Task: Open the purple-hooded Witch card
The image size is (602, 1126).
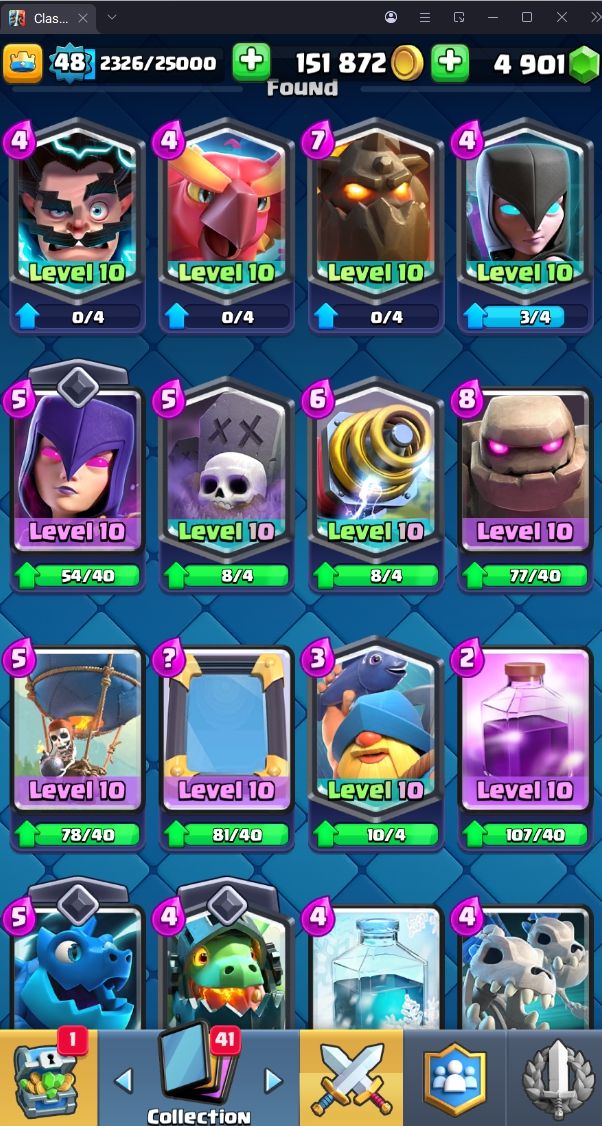Action: pos(77,475)
